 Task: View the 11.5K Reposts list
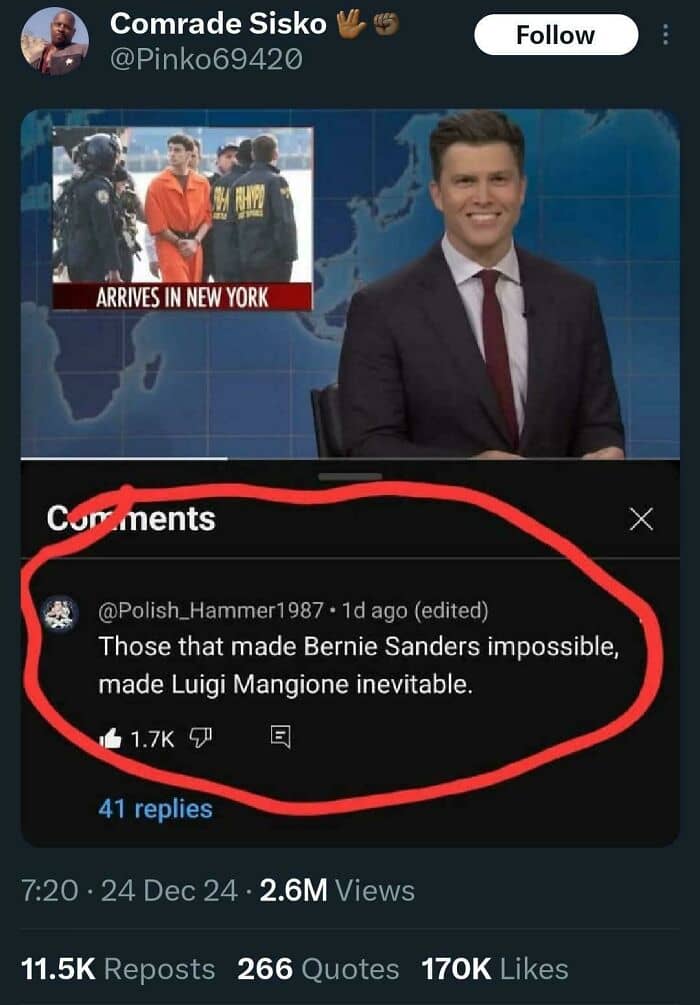coord(118,969)
